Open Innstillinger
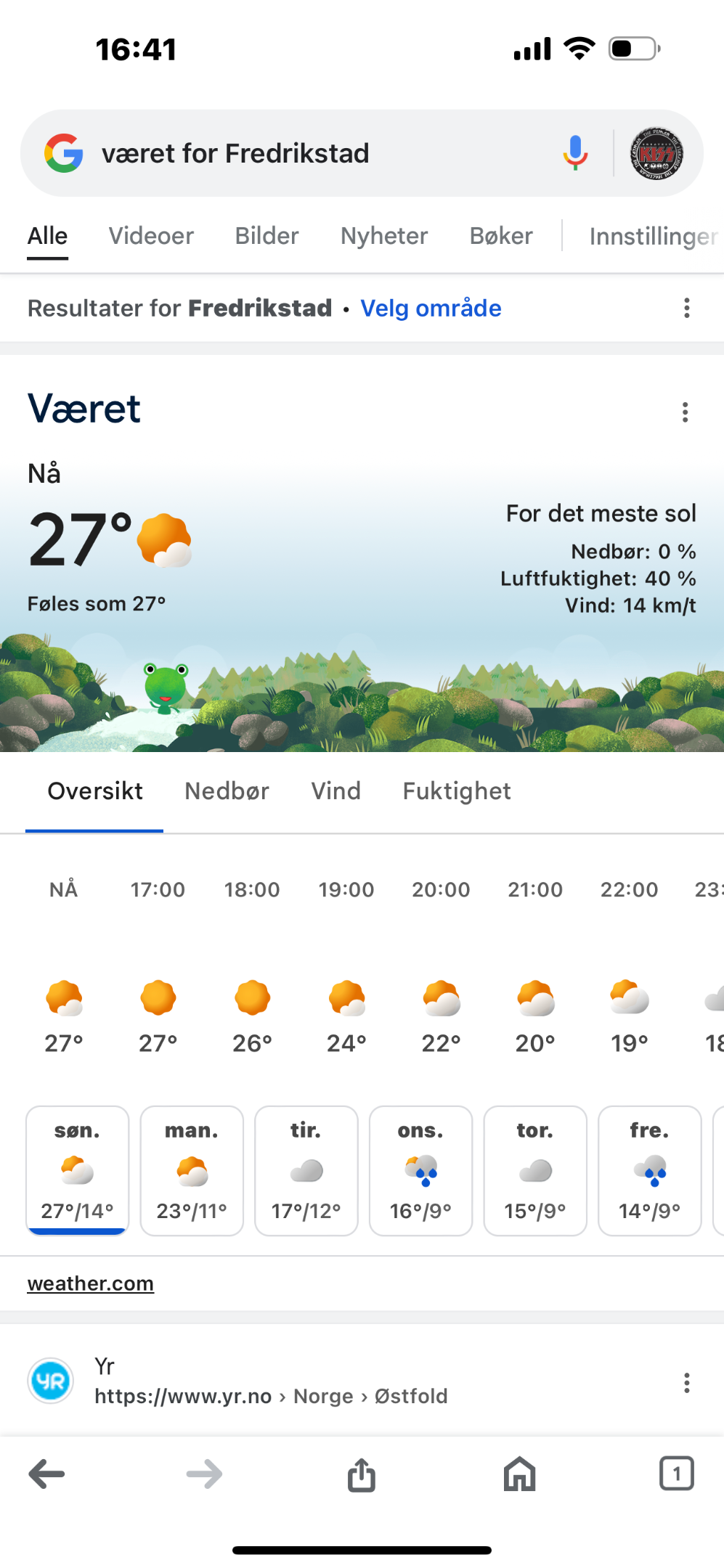 (654, 236)
